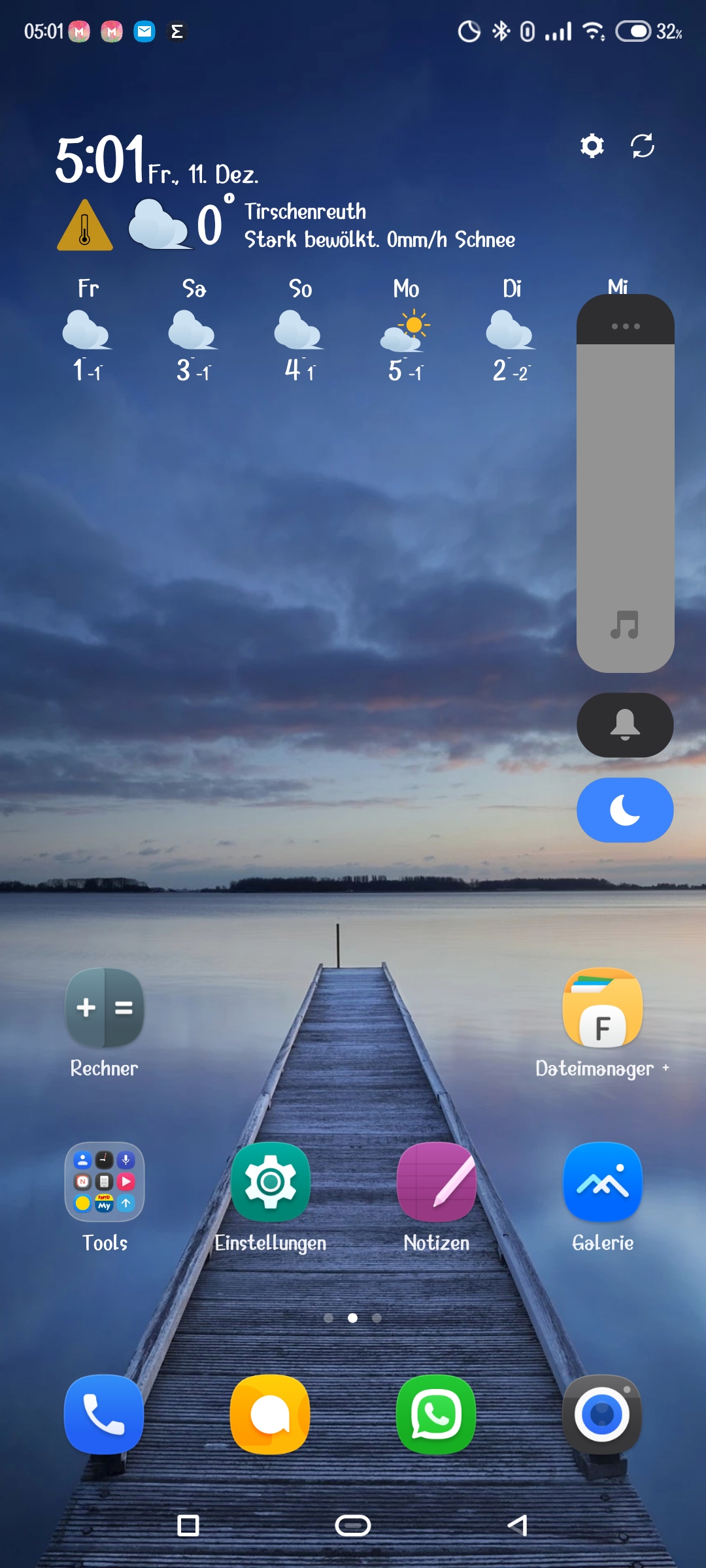Launch WhatsApp from the dock
The height and width of the screenshot is (1568, 706).
tap(436, 1414)
